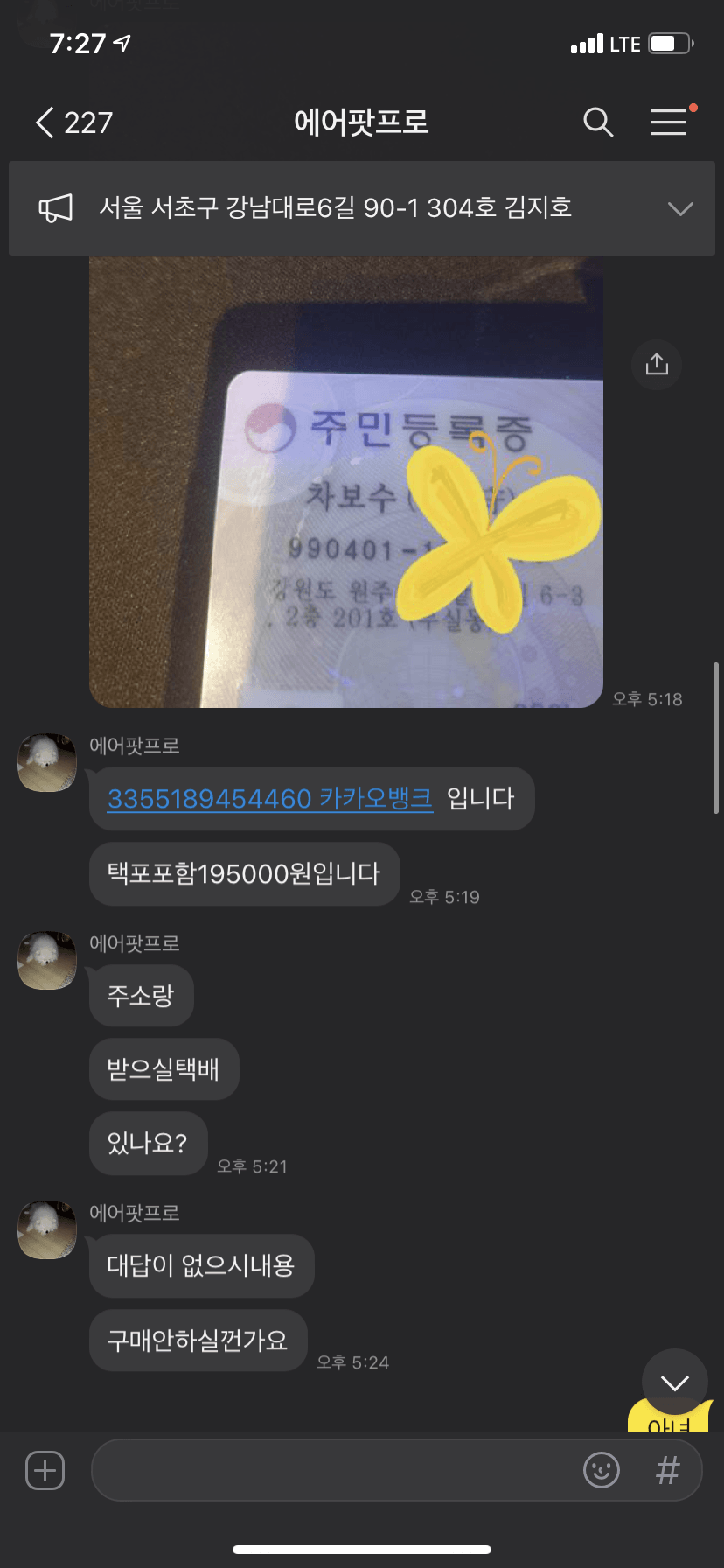Jump to the latest message
Screen dimensions: 724x1568
click(x=674, y=1382)
